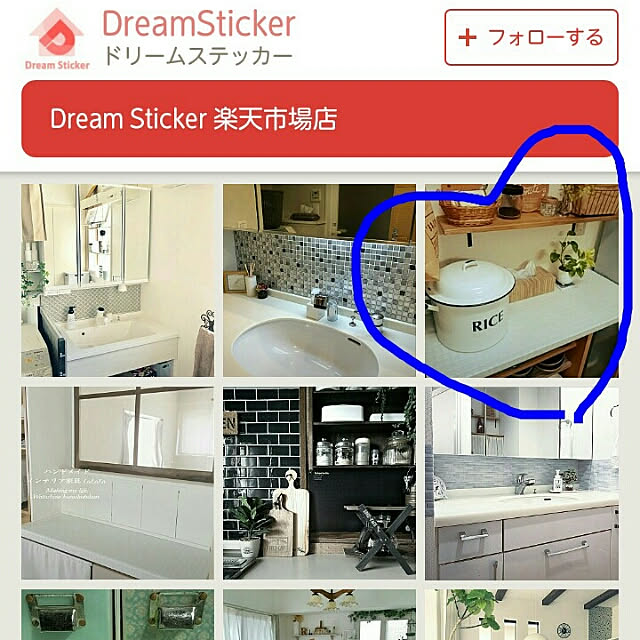
Task: Open the black subway tile shelf photo
Action: point(319,483)
